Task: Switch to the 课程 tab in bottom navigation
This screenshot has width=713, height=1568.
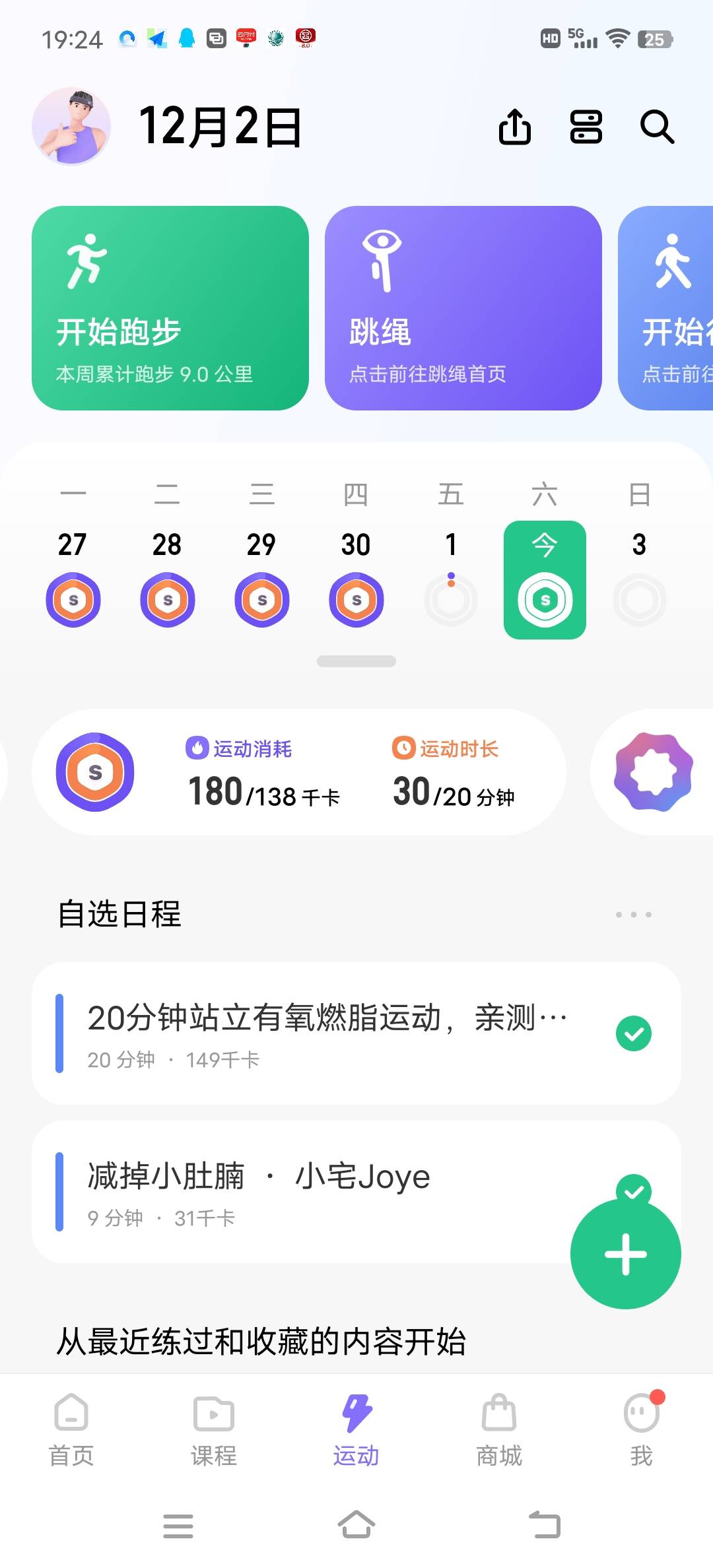Action: click(214, 1432)
